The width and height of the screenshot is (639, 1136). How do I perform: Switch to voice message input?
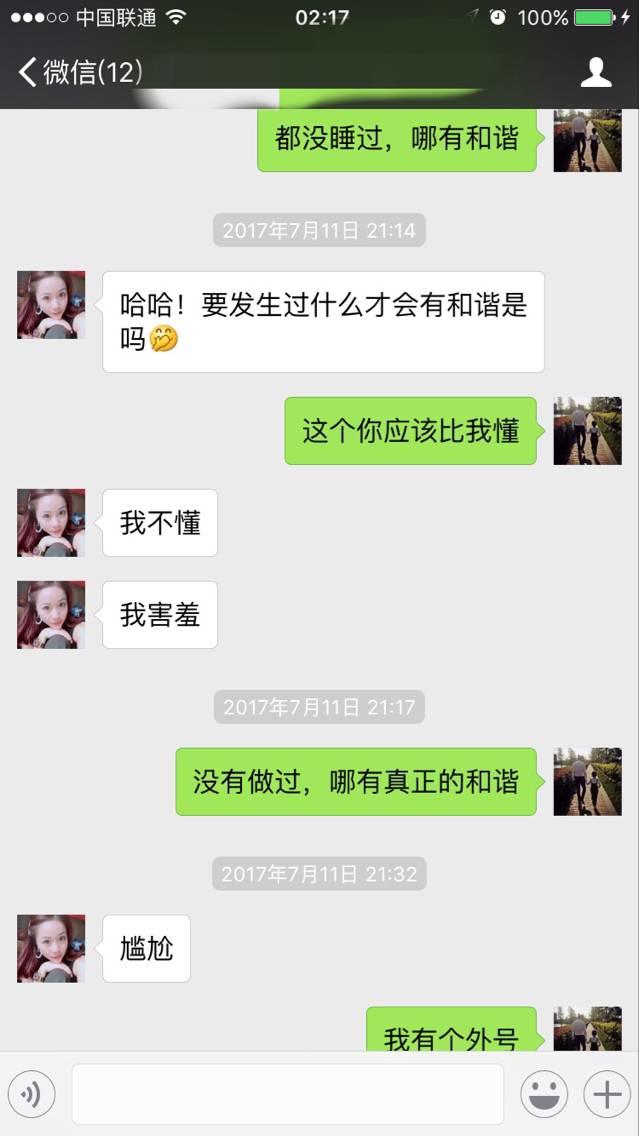pos(31,1094)
